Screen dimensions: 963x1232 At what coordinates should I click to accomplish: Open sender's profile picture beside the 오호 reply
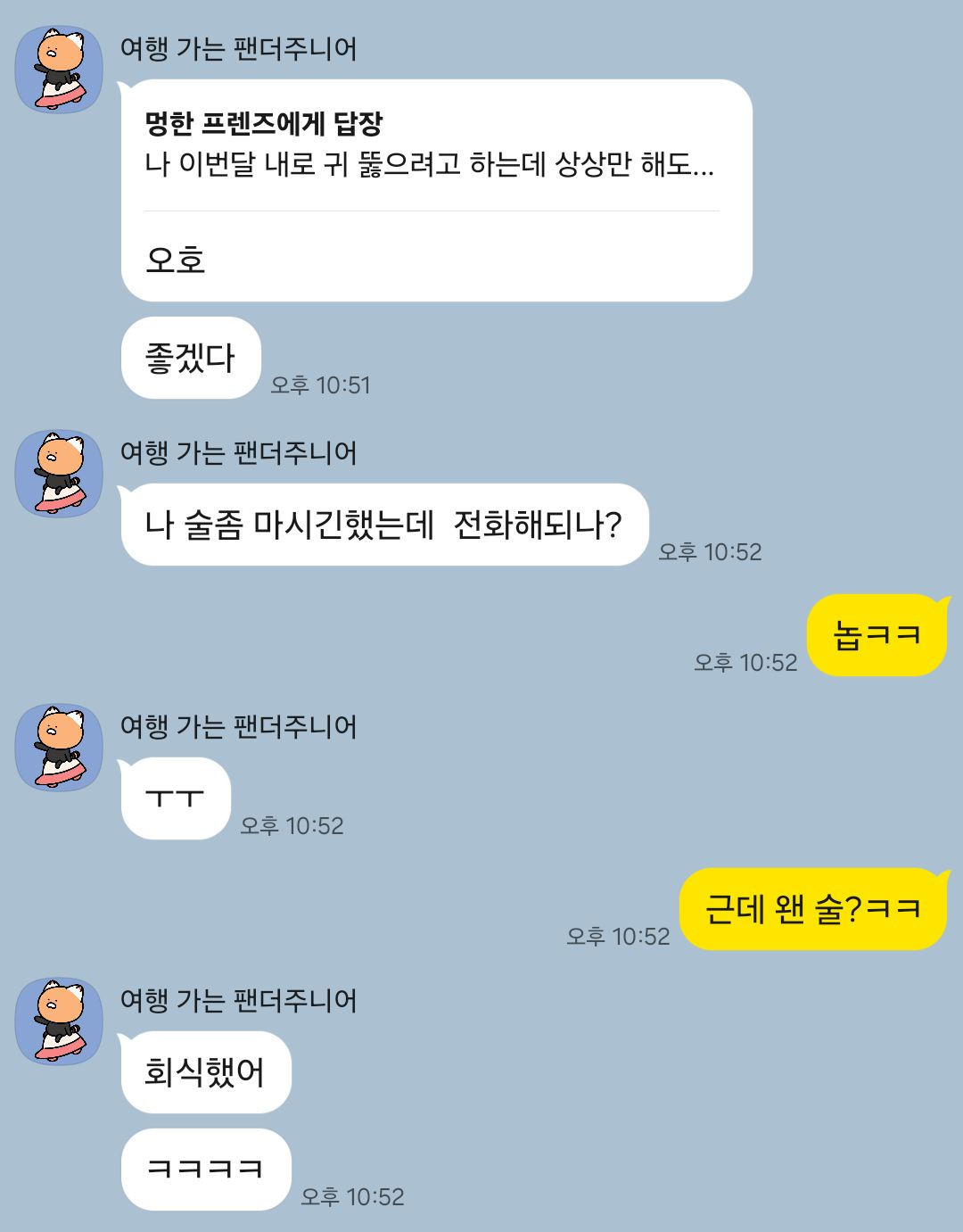click(x=59, y=70)
